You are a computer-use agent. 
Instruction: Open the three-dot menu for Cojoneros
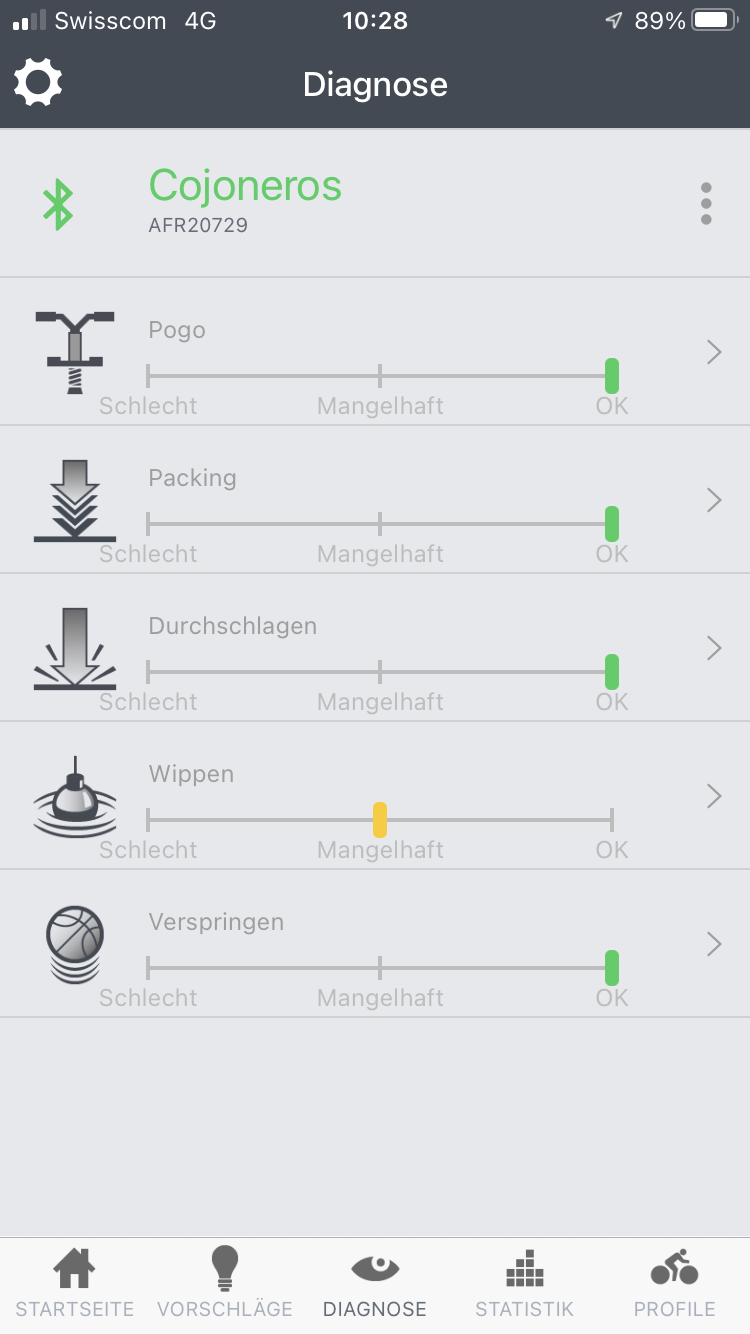point(706,204)
